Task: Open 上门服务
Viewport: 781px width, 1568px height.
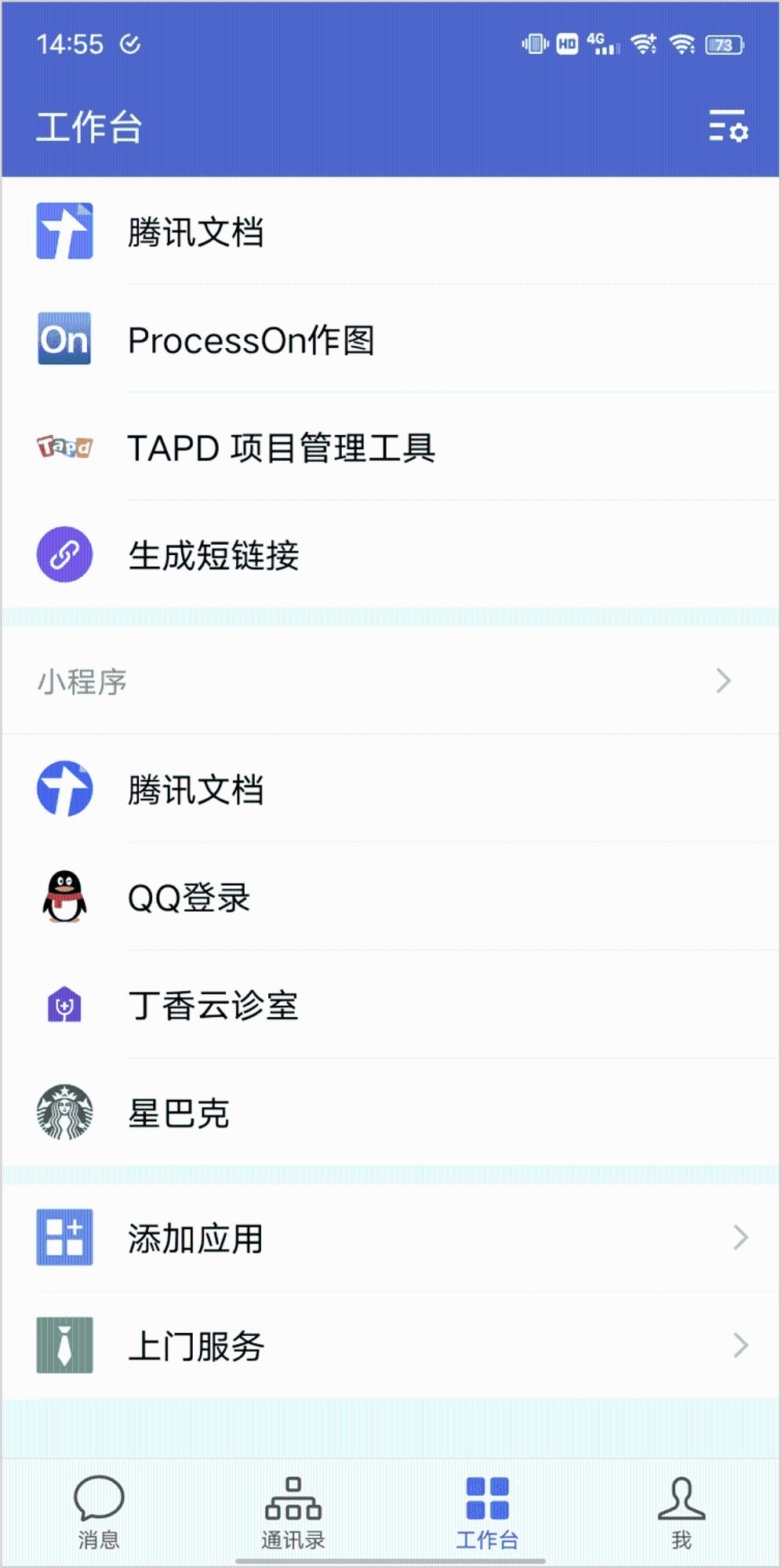Action: [390, 1345]
